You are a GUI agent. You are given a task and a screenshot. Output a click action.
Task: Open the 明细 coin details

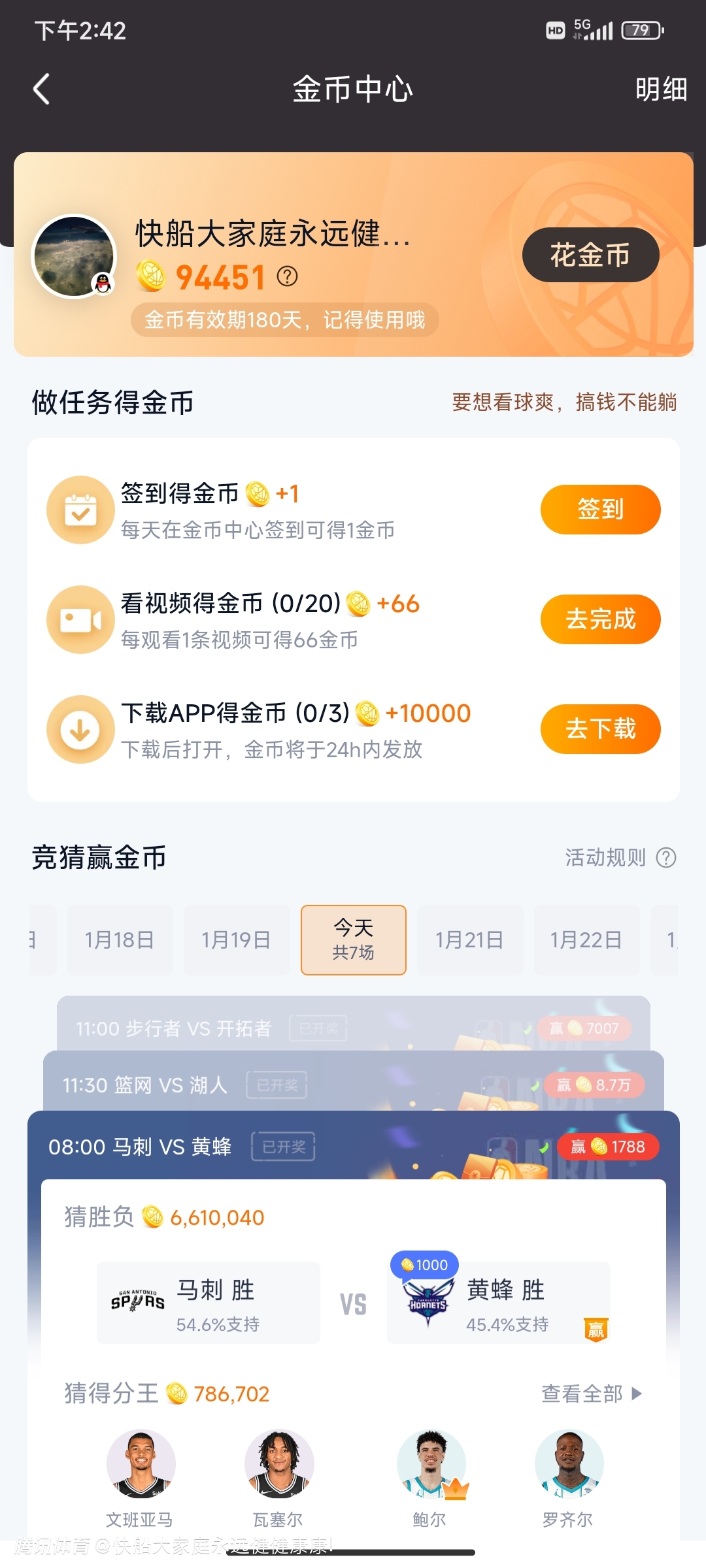(660, 90)
